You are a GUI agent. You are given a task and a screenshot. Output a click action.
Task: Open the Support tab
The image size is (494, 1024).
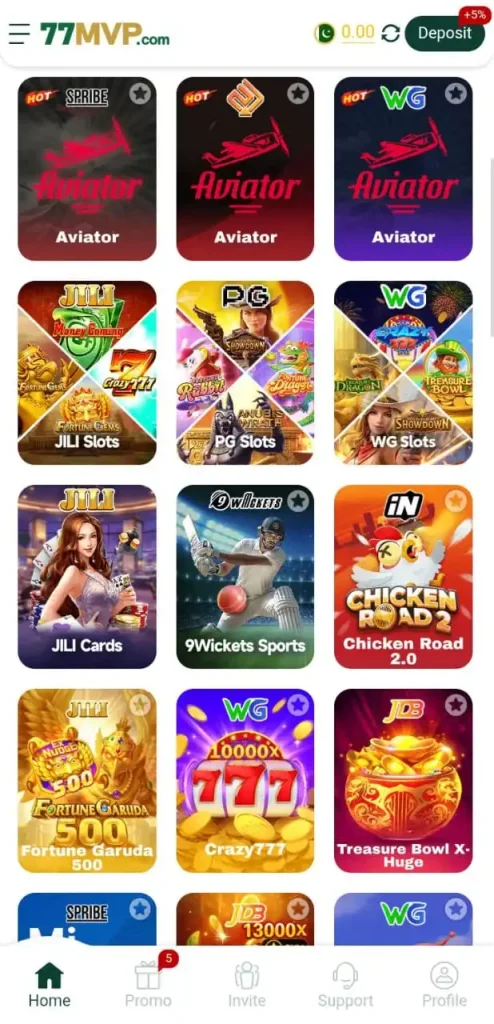tap(345, 984)
